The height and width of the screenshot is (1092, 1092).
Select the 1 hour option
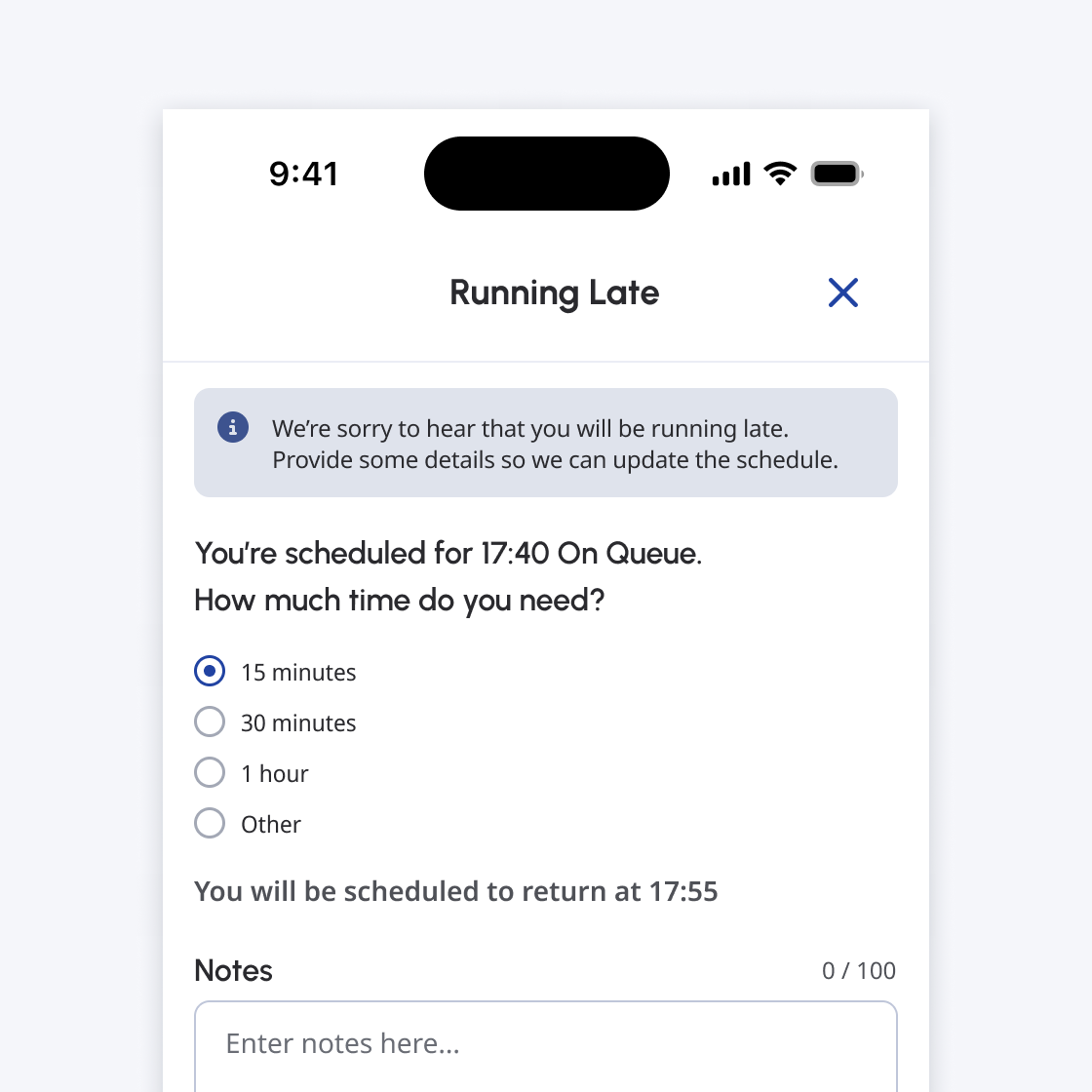(210, 773)
